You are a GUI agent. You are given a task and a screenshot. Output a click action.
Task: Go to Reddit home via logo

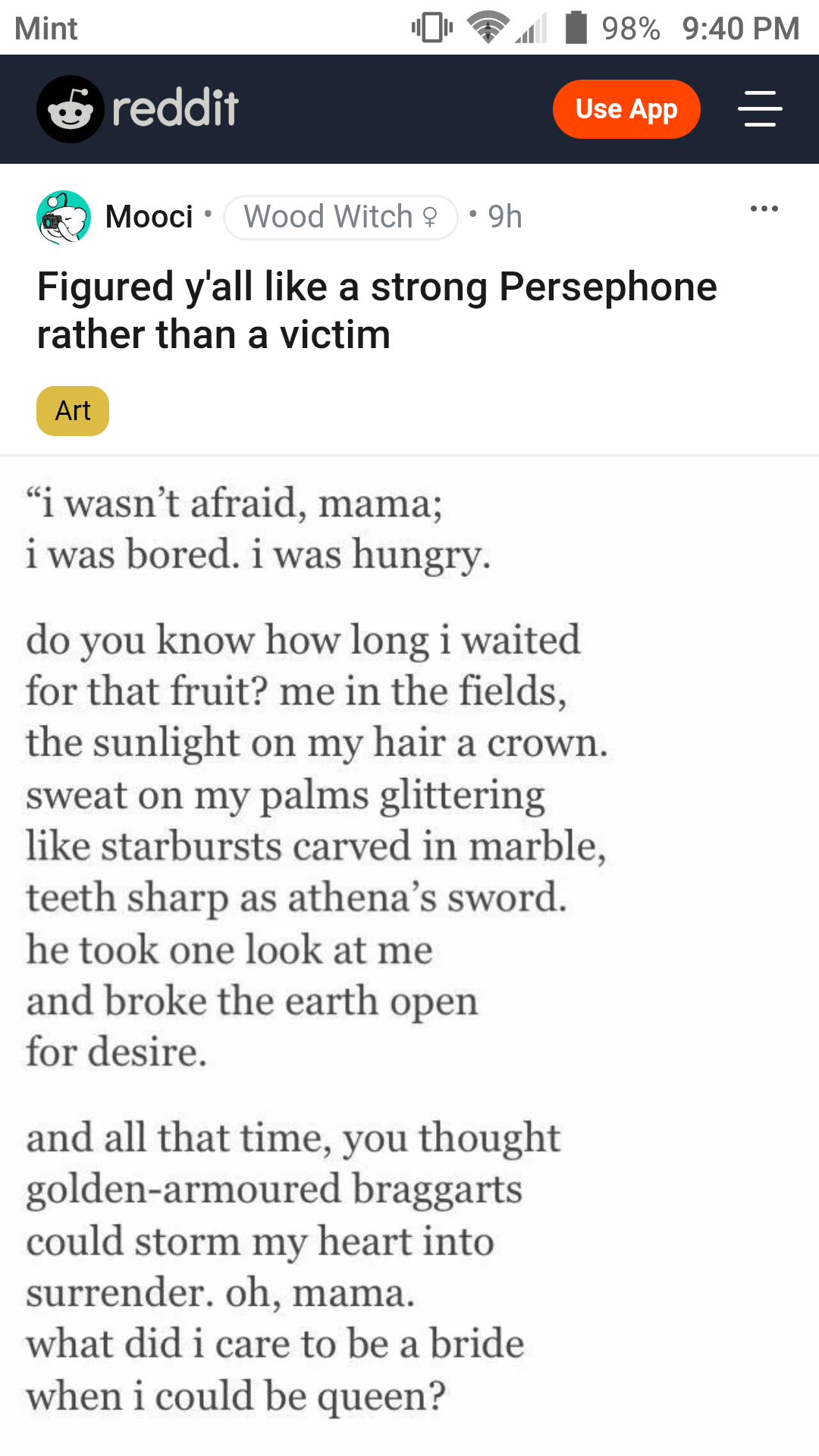(x=138, y=109)
